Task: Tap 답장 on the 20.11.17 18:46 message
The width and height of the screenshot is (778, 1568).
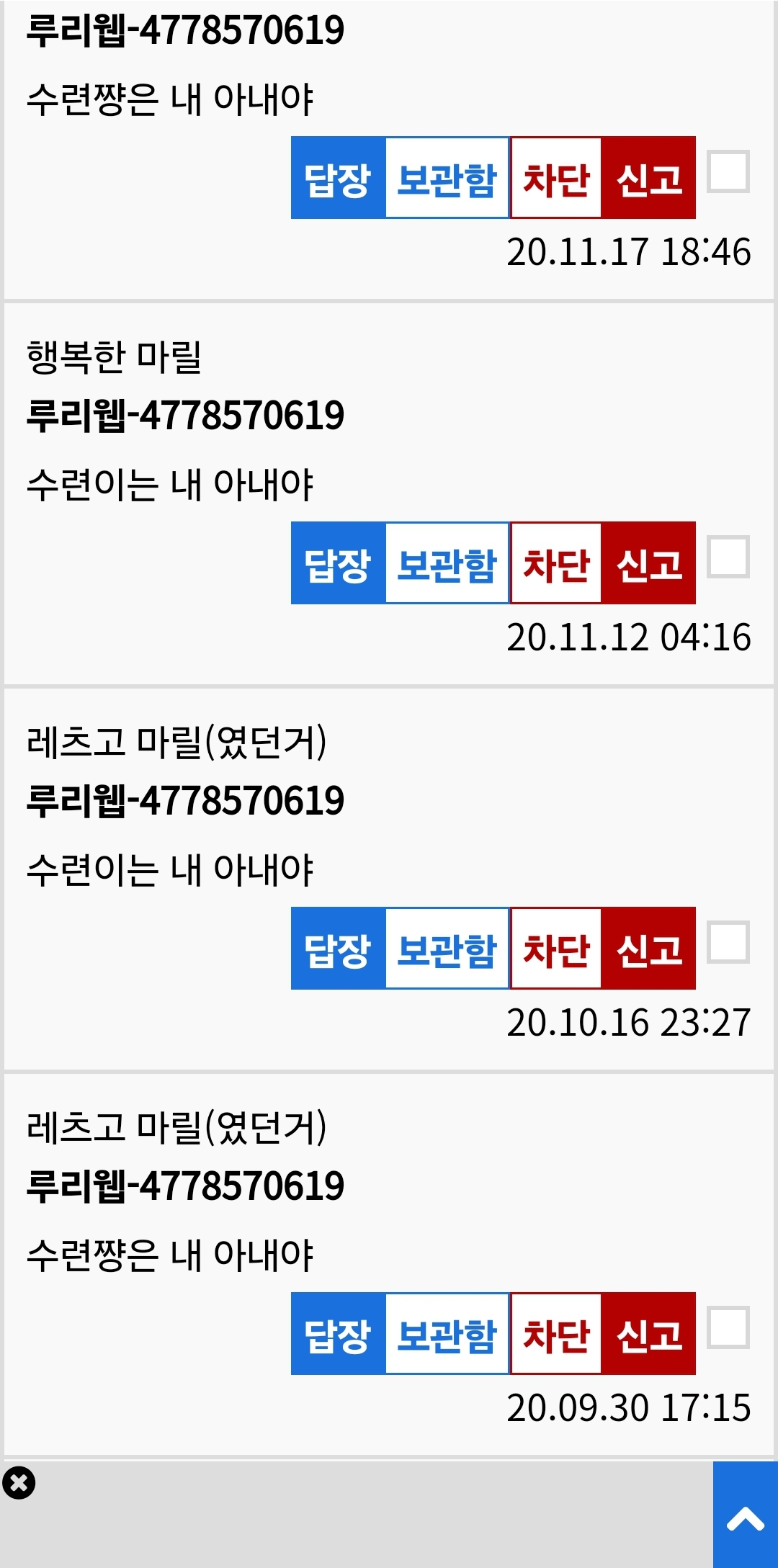Action: click(x=338, y=178)
